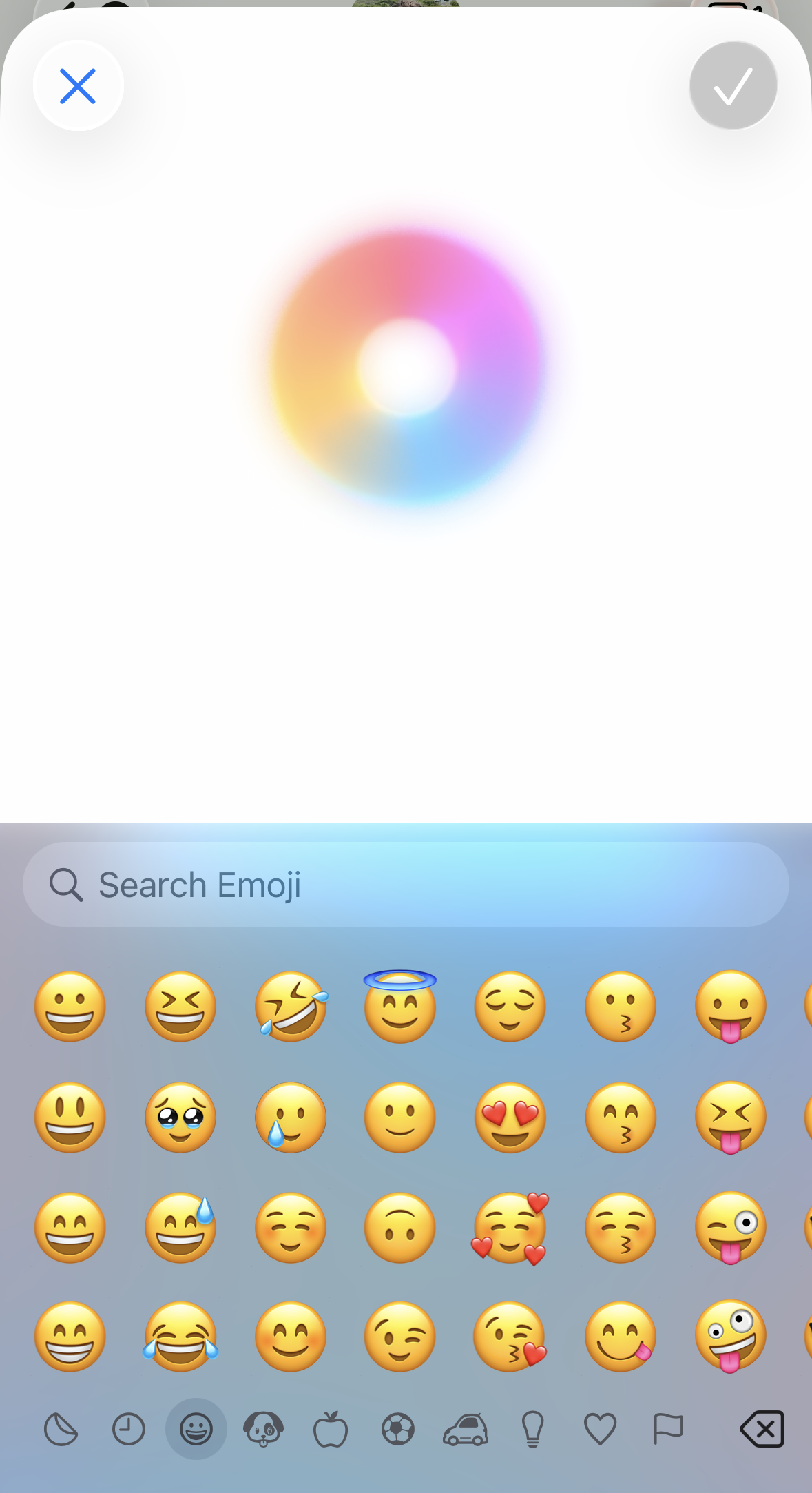Hit the backspace delete key

tap(762, 1429)
